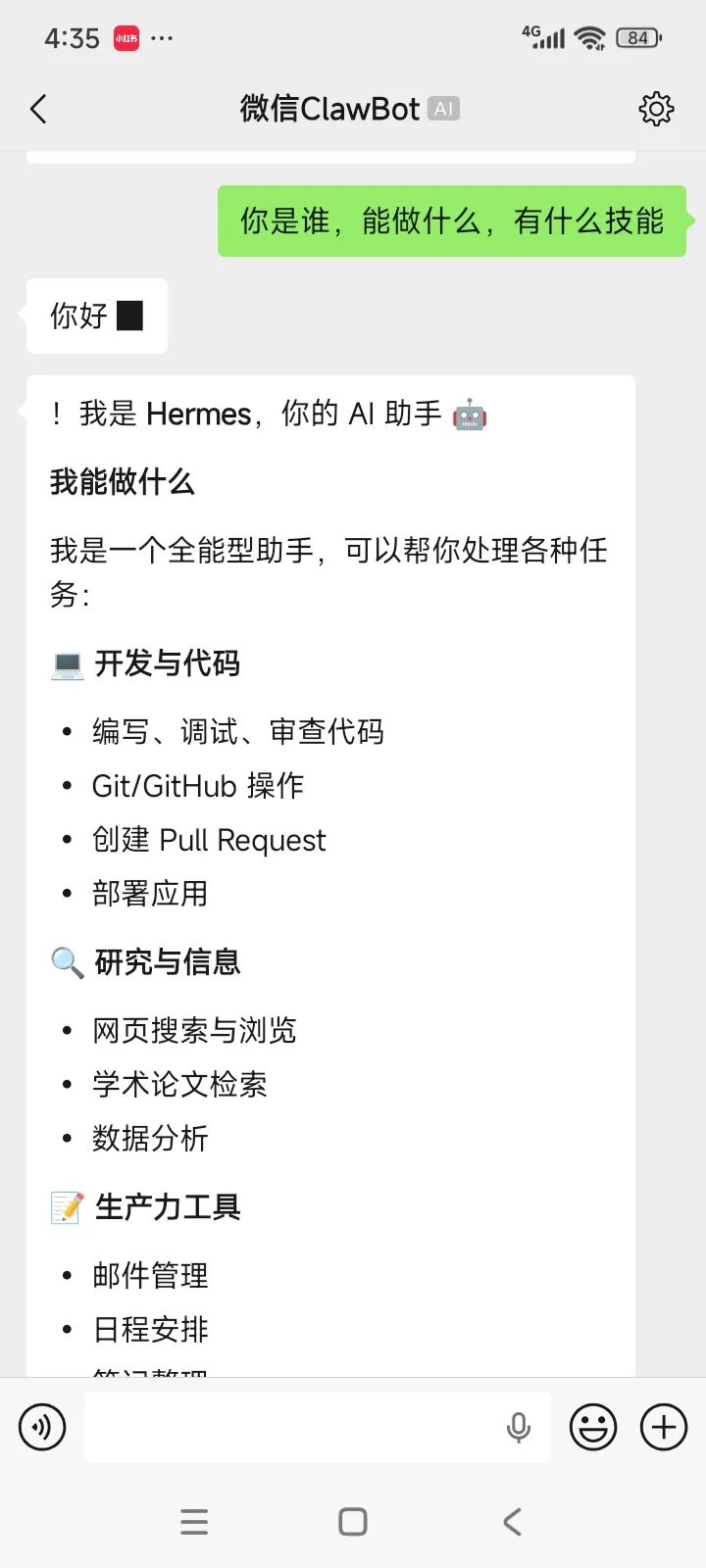The width and height of the screenshot is (706, 1568).
Task: Go back from the 微信ClawBot chat
Action: tap(39, 109)
